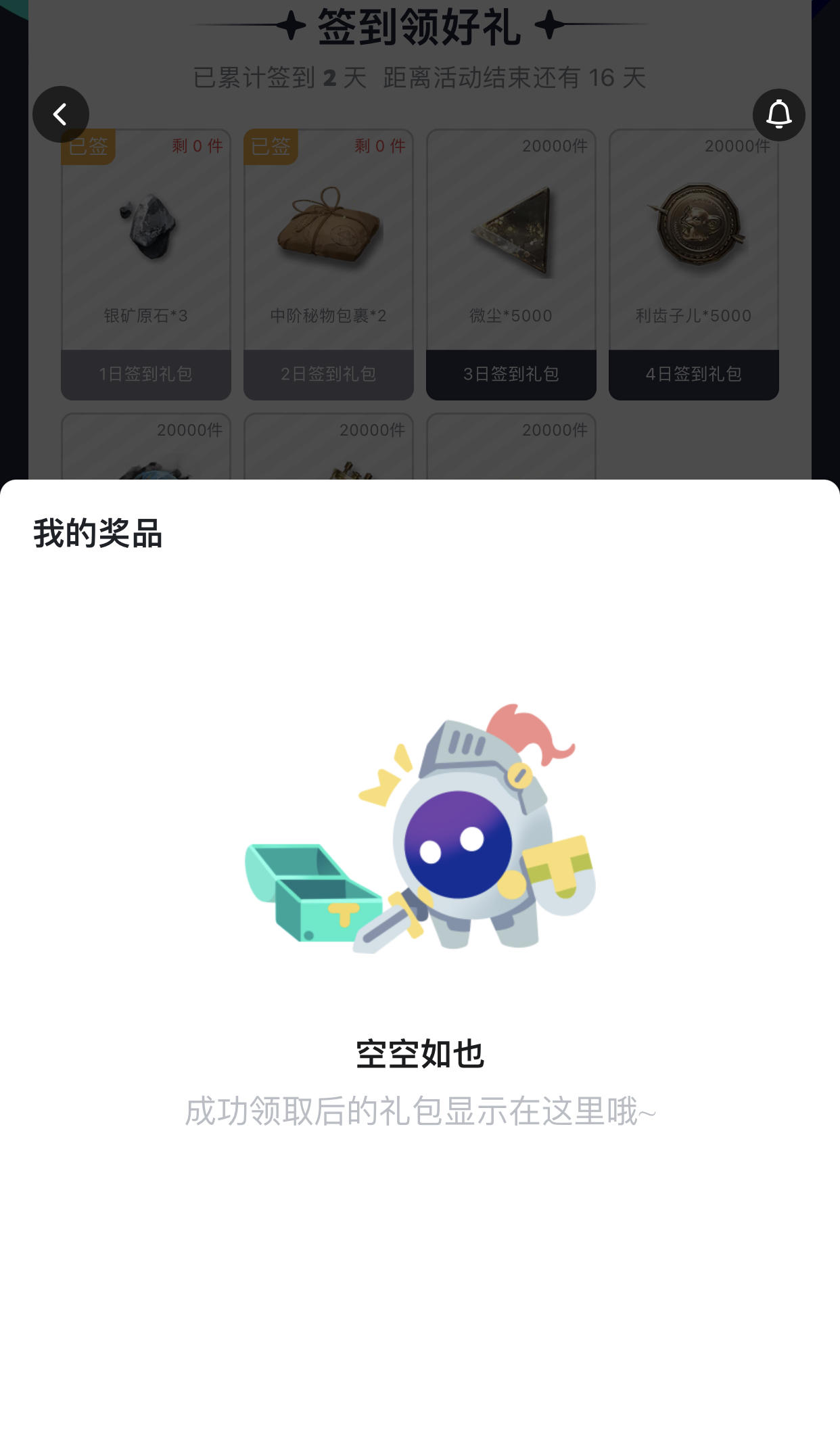The width and height of the screenshot is (840, 1453).
Task: Expand the day 3 reward card
Action: [x=511, y=264]
